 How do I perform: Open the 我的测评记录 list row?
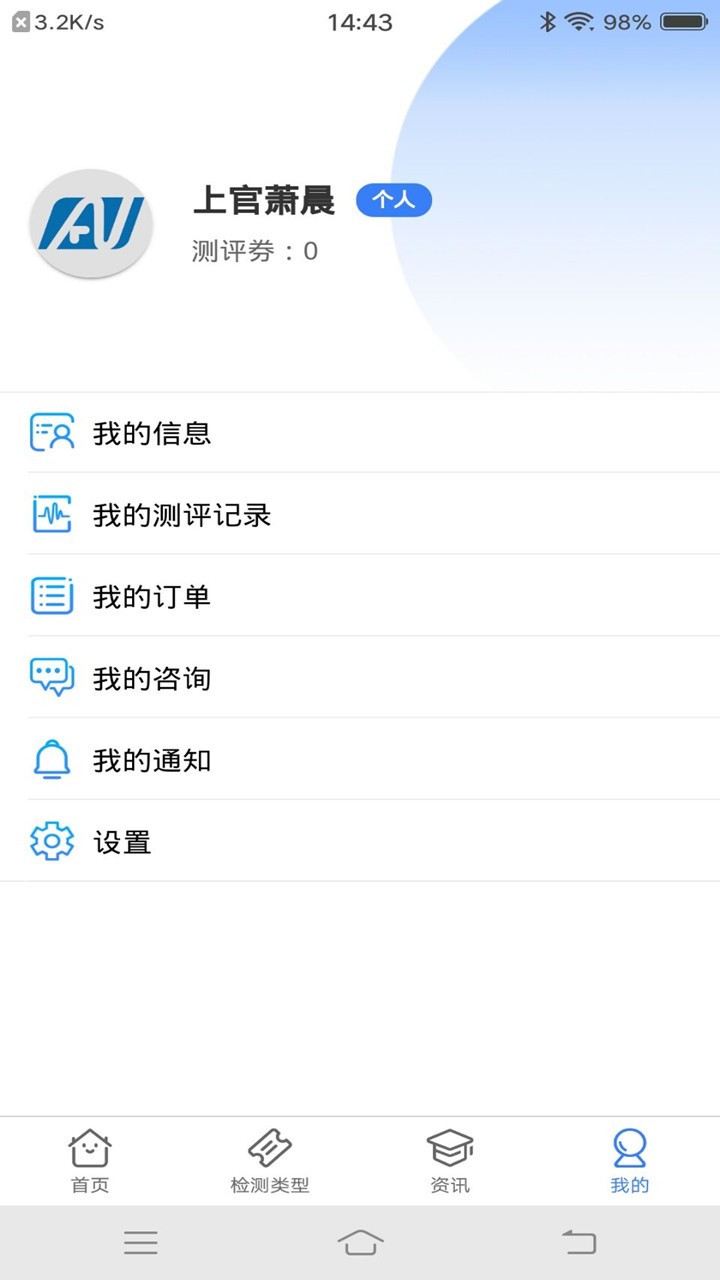click(x=360, y=514)
